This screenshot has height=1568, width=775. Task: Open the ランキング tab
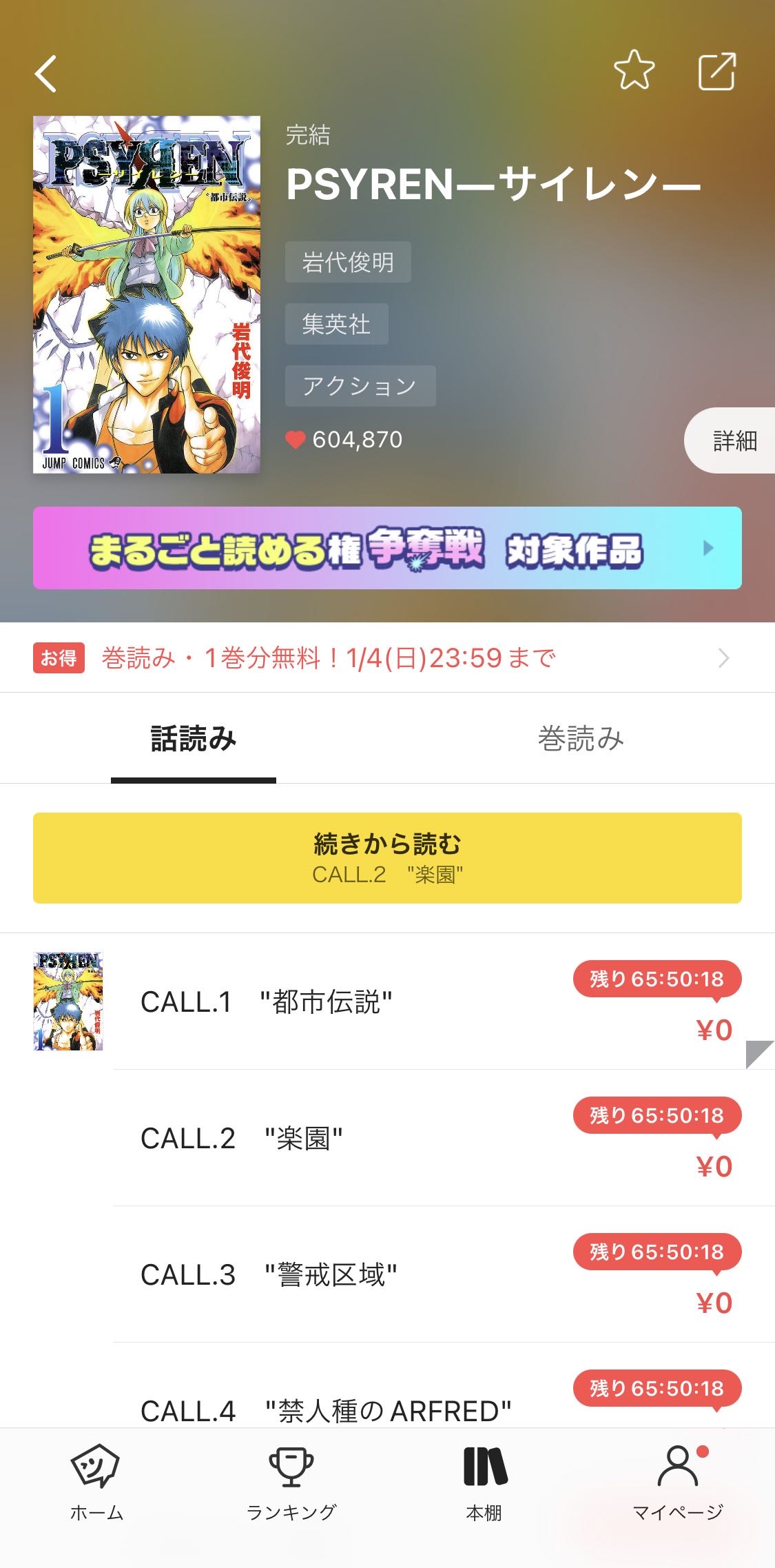click(x=291, y=1482)
